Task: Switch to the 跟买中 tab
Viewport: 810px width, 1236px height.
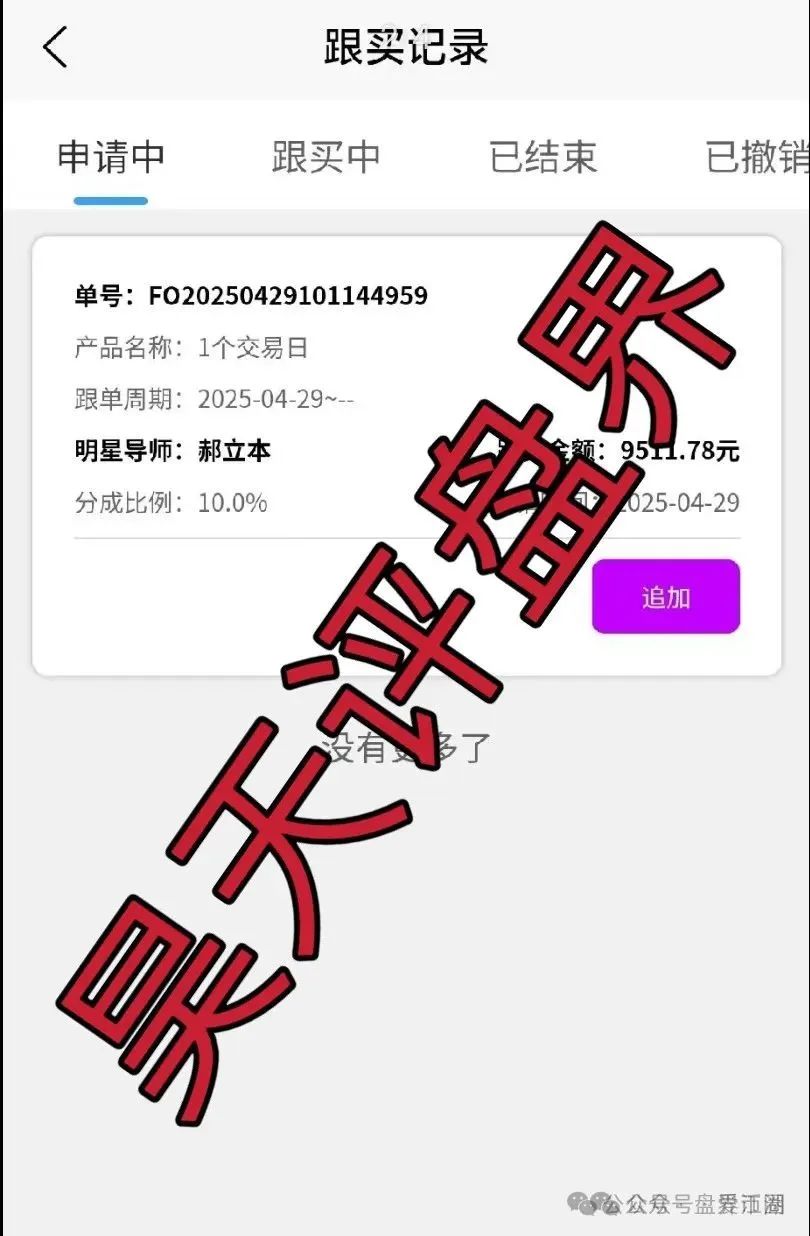Action: click(x=326, y=157)
